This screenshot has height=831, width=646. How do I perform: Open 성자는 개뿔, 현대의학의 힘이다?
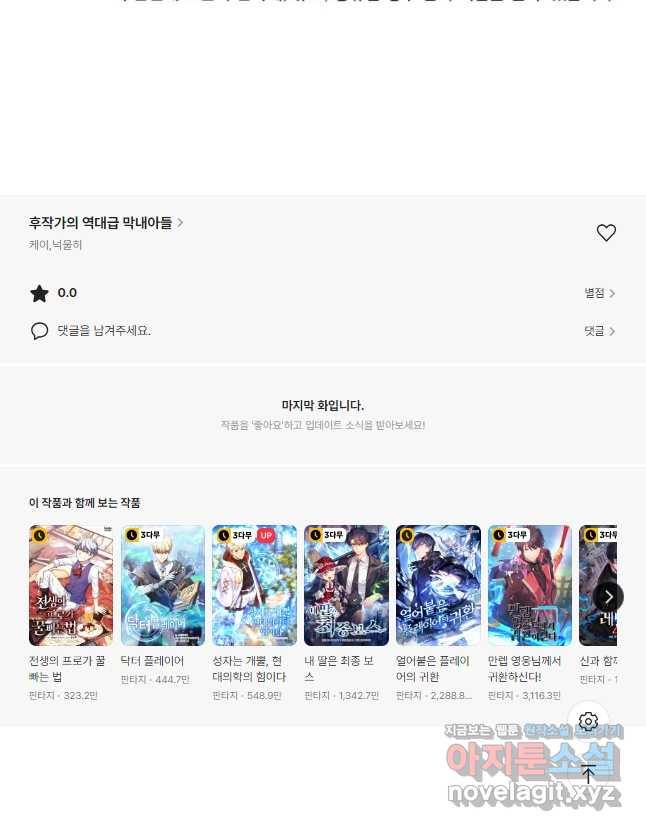[x=254, y=586]
